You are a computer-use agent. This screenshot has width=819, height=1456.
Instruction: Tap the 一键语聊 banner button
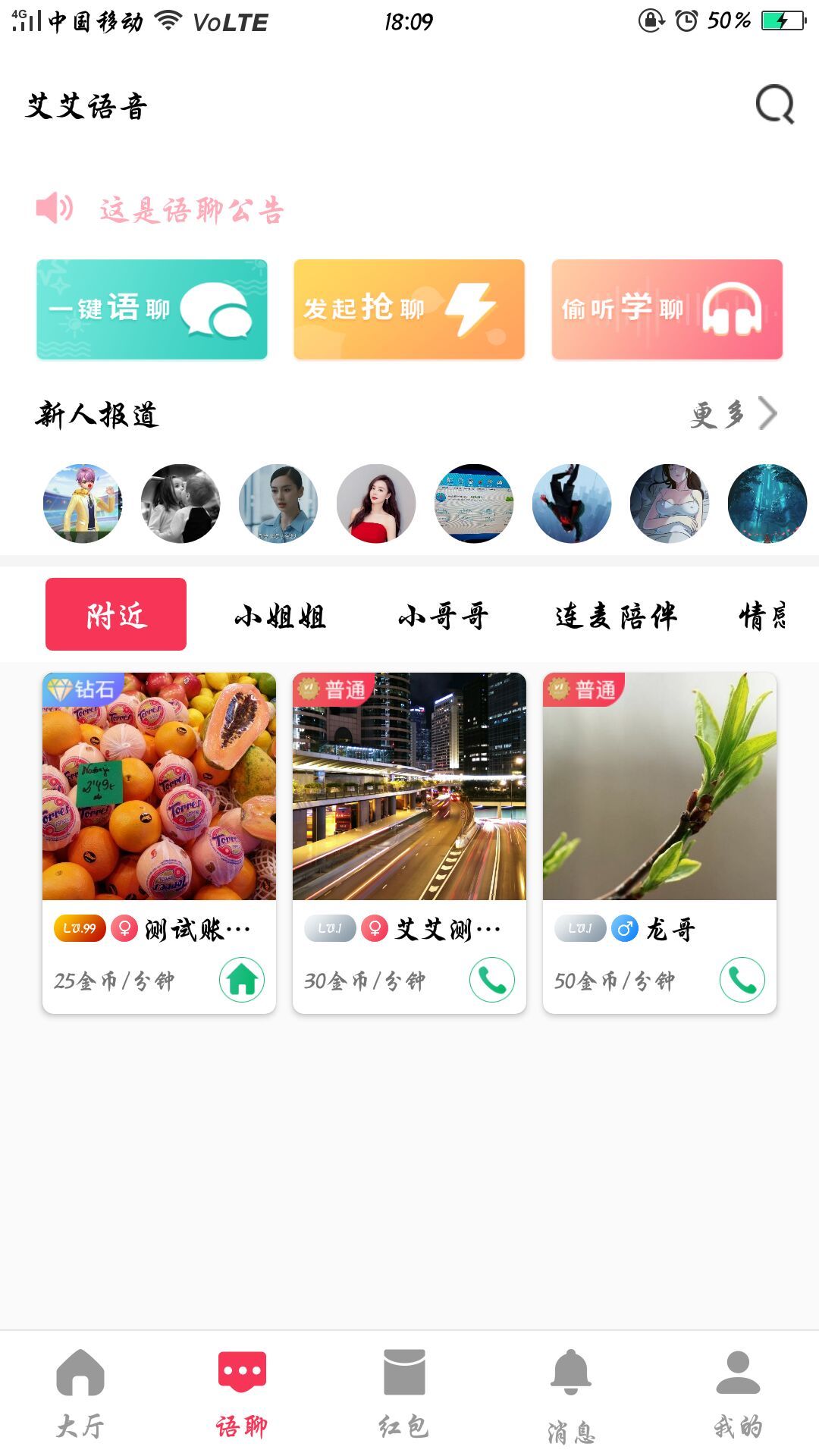(152, 309)
